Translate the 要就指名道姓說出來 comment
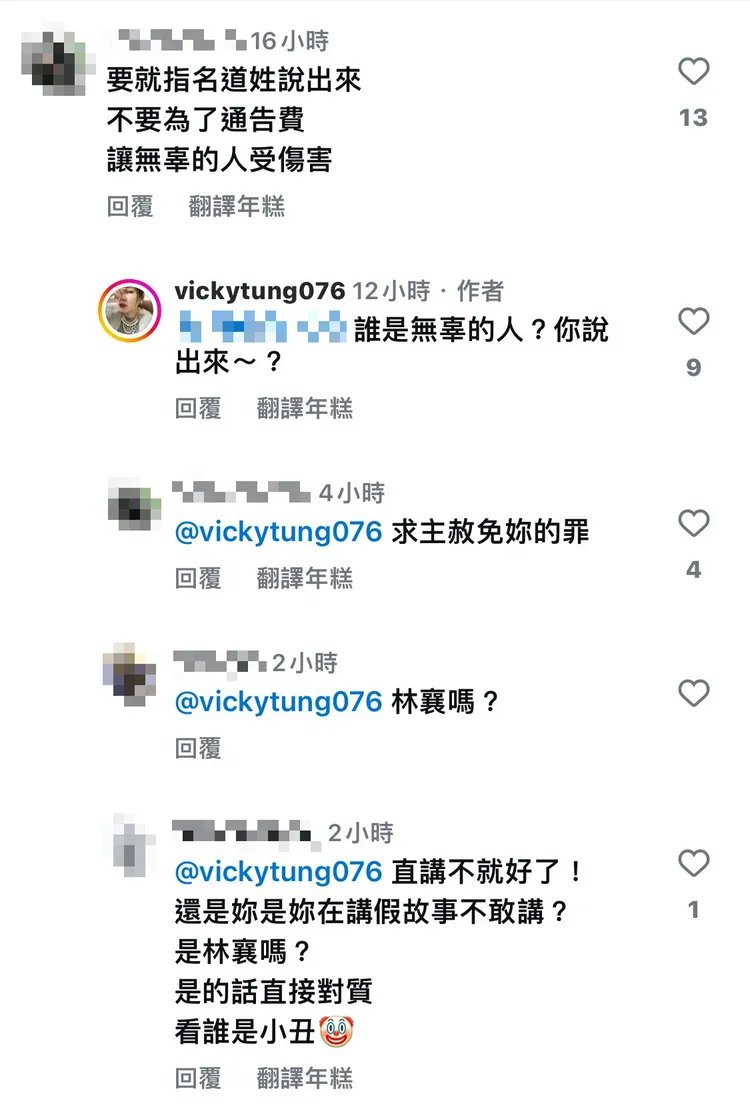Image resolution: width=750 pixels, height=1111 pixels. 236,206
